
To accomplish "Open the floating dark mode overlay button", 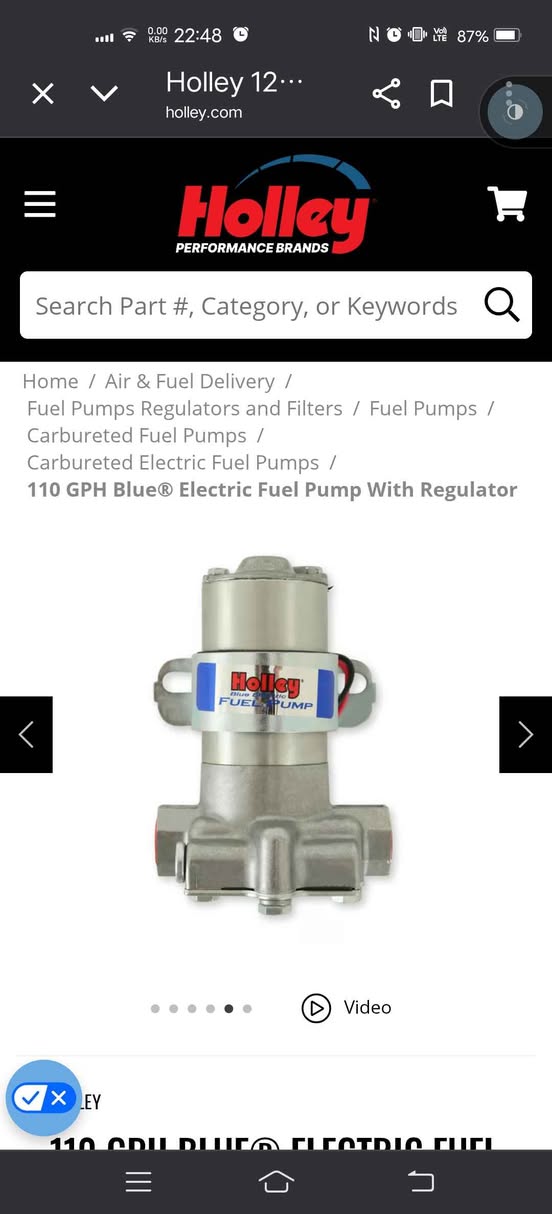I will [515, 111].
